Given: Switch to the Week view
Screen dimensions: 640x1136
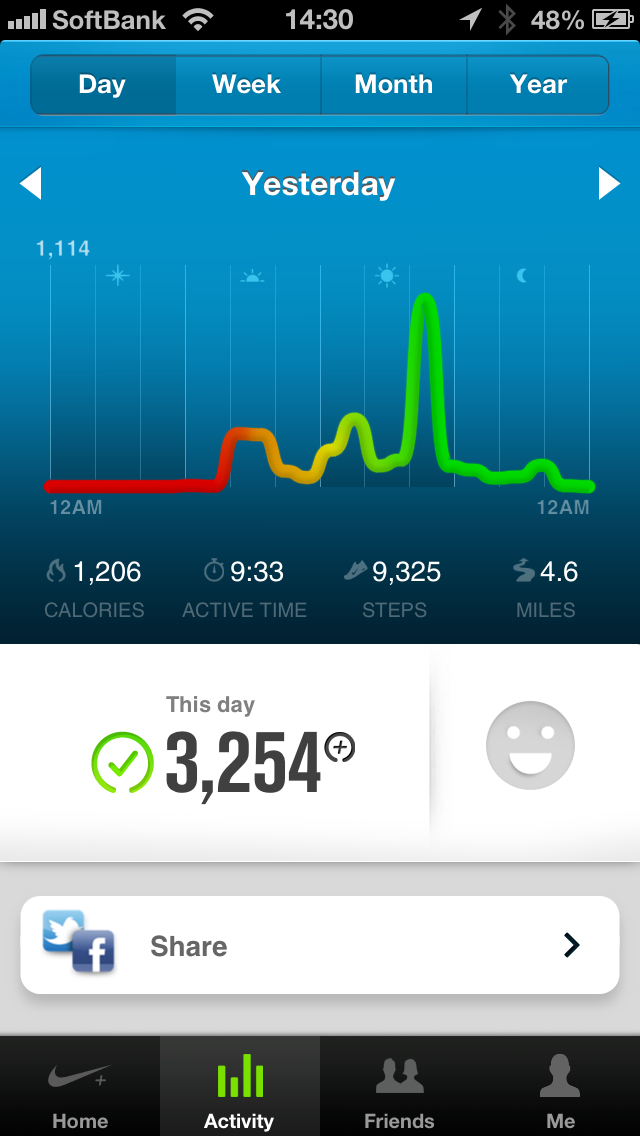Looking at the screenshot, I should click(x=247, y=85).
